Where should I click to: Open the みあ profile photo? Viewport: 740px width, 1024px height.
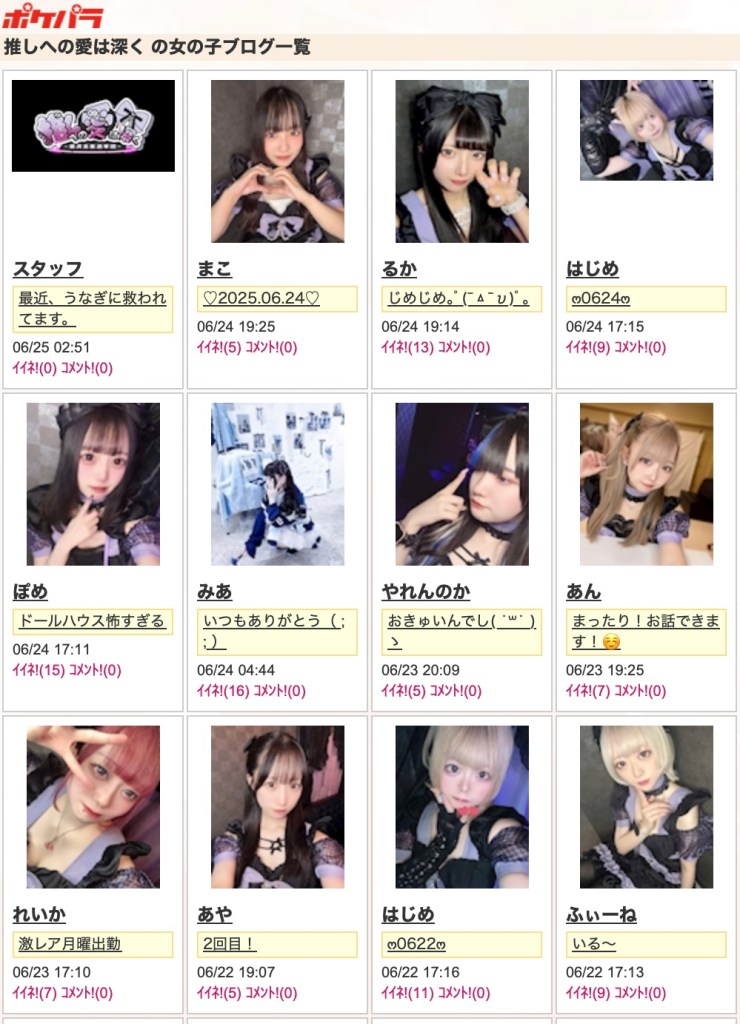[x=277, y=484]
